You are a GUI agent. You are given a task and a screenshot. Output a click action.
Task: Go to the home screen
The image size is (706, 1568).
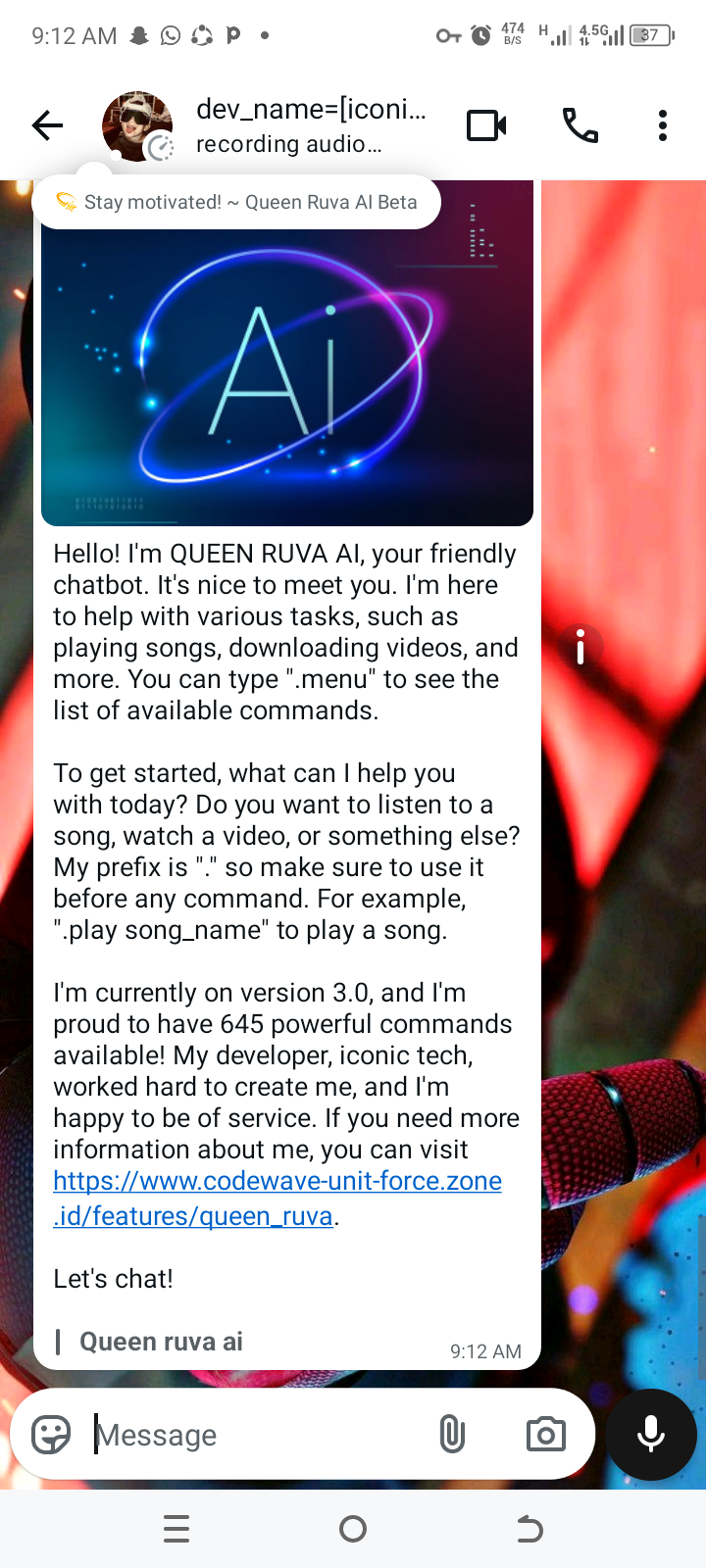[x=353, y=1529]
